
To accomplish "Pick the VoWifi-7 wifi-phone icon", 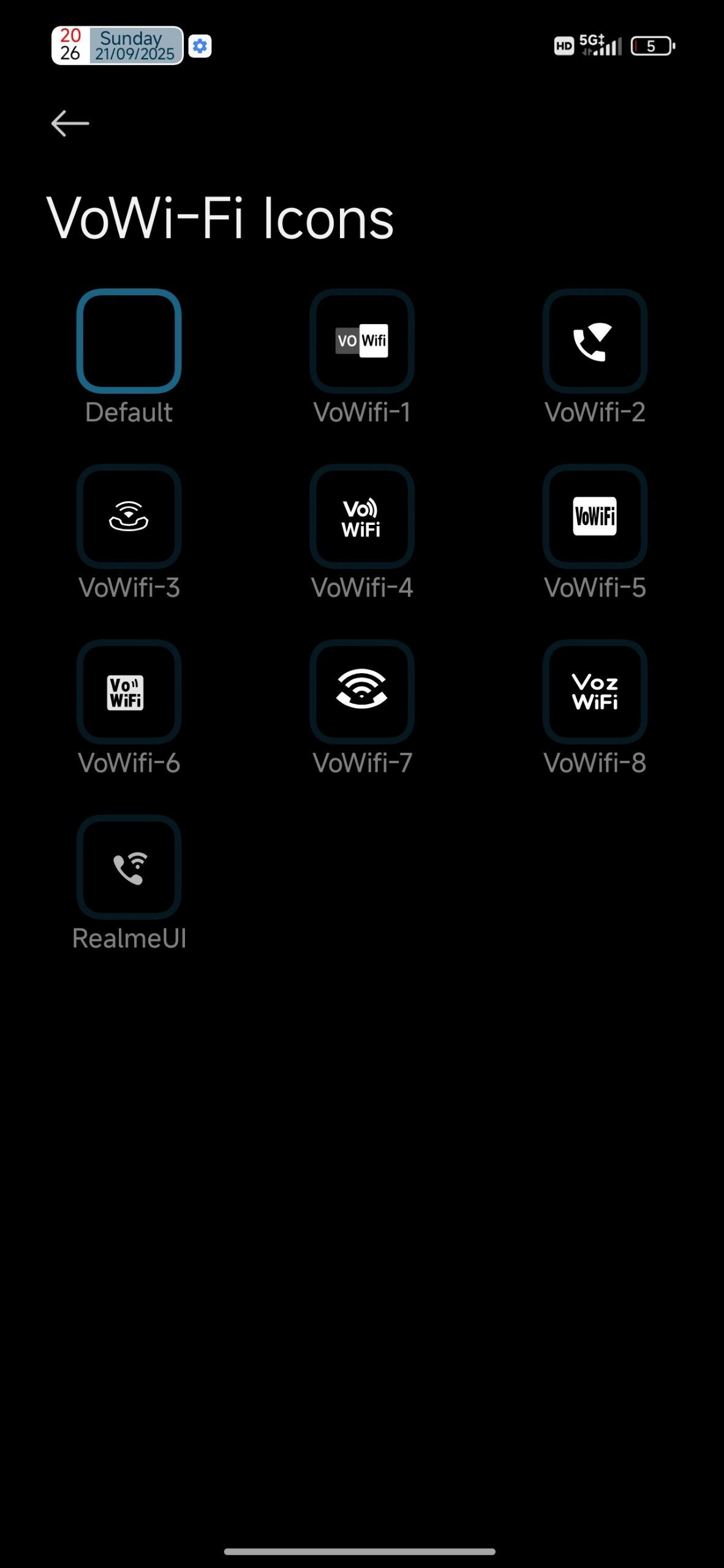I will click(362, 692).
